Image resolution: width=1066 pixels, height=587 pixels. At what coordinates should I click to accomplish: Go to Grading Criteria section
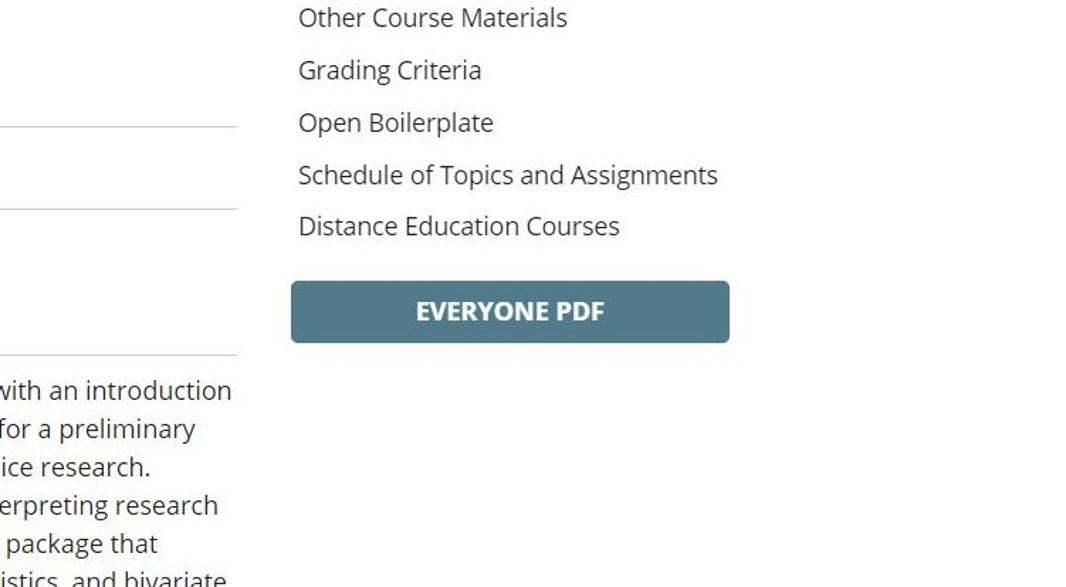point(389,70)
